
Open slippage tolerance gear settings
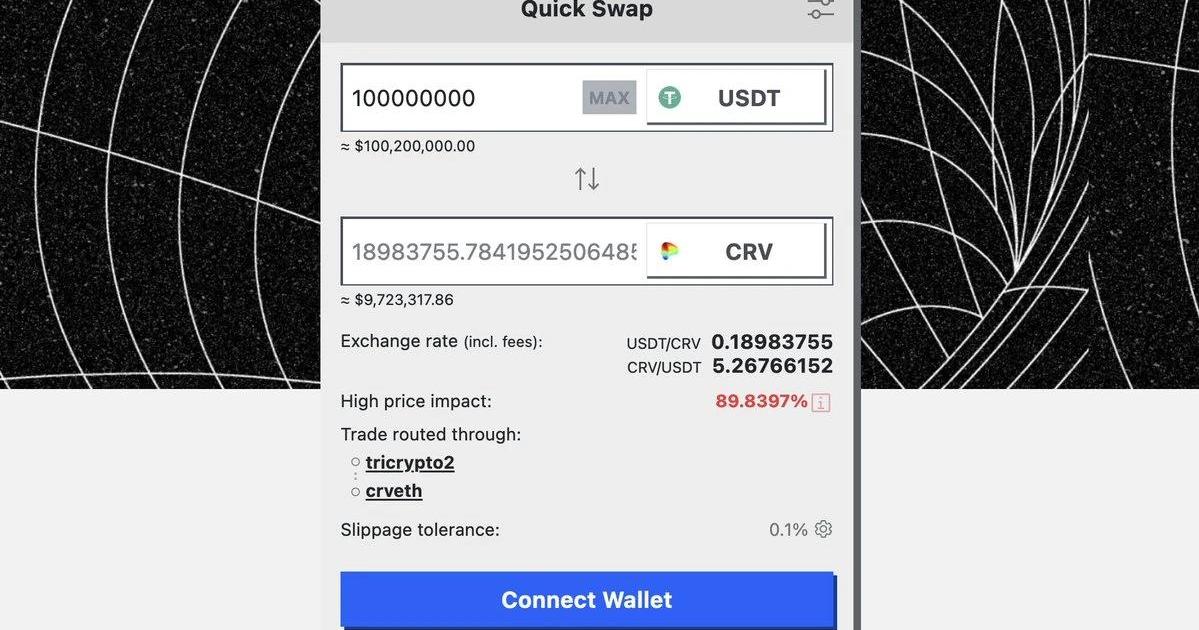click(823, 529)
